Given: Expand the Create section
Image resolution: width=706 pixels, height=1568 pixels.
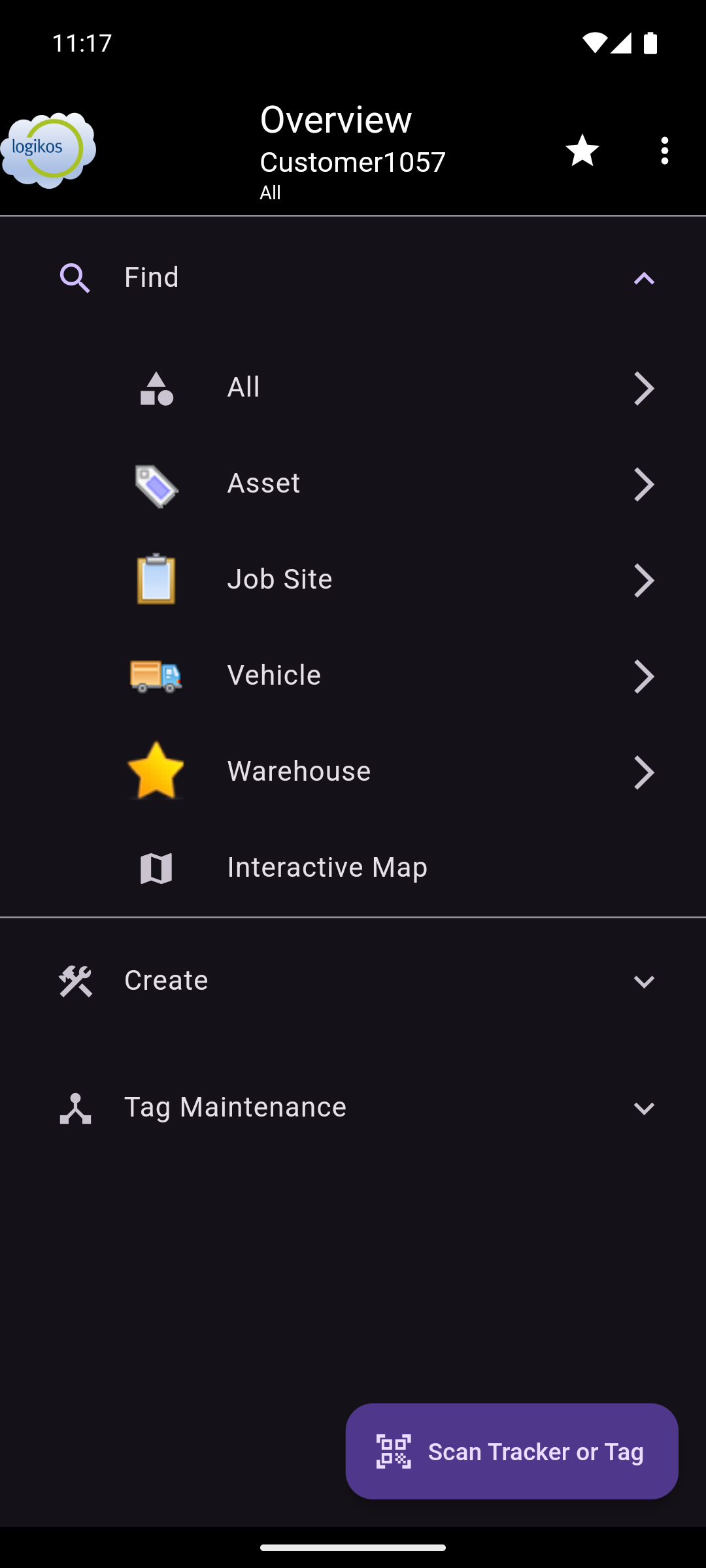Looking at the screenshot, I should click(x=353, y=981).
